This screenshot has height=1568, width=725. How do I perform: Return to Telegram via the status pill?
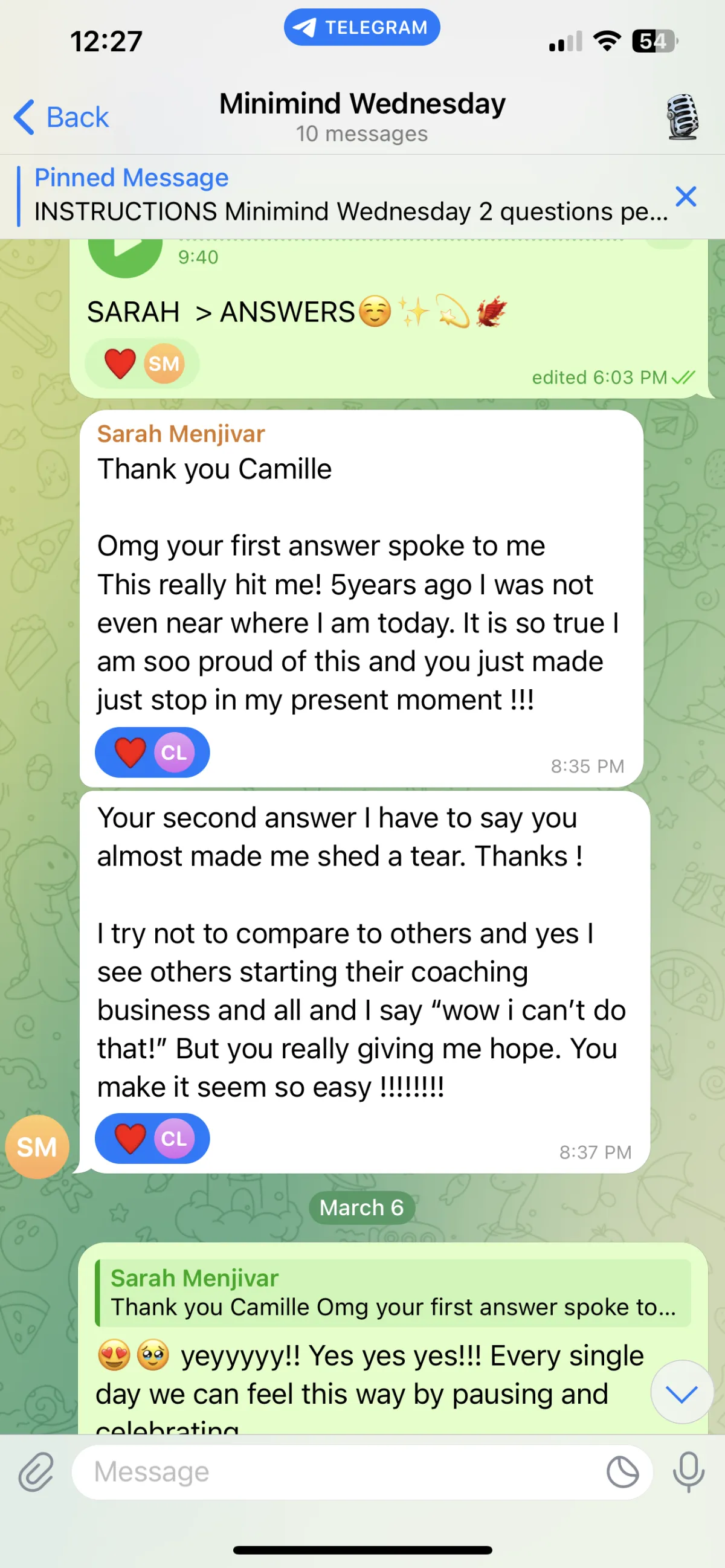[x=361, y=27]
